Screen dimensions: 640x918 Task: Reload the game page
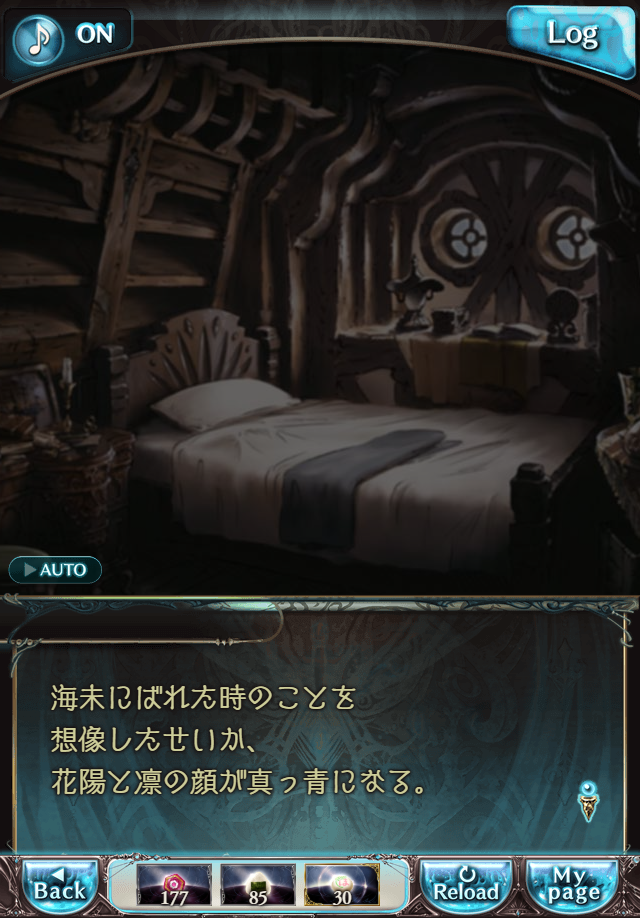coord(466,886)
